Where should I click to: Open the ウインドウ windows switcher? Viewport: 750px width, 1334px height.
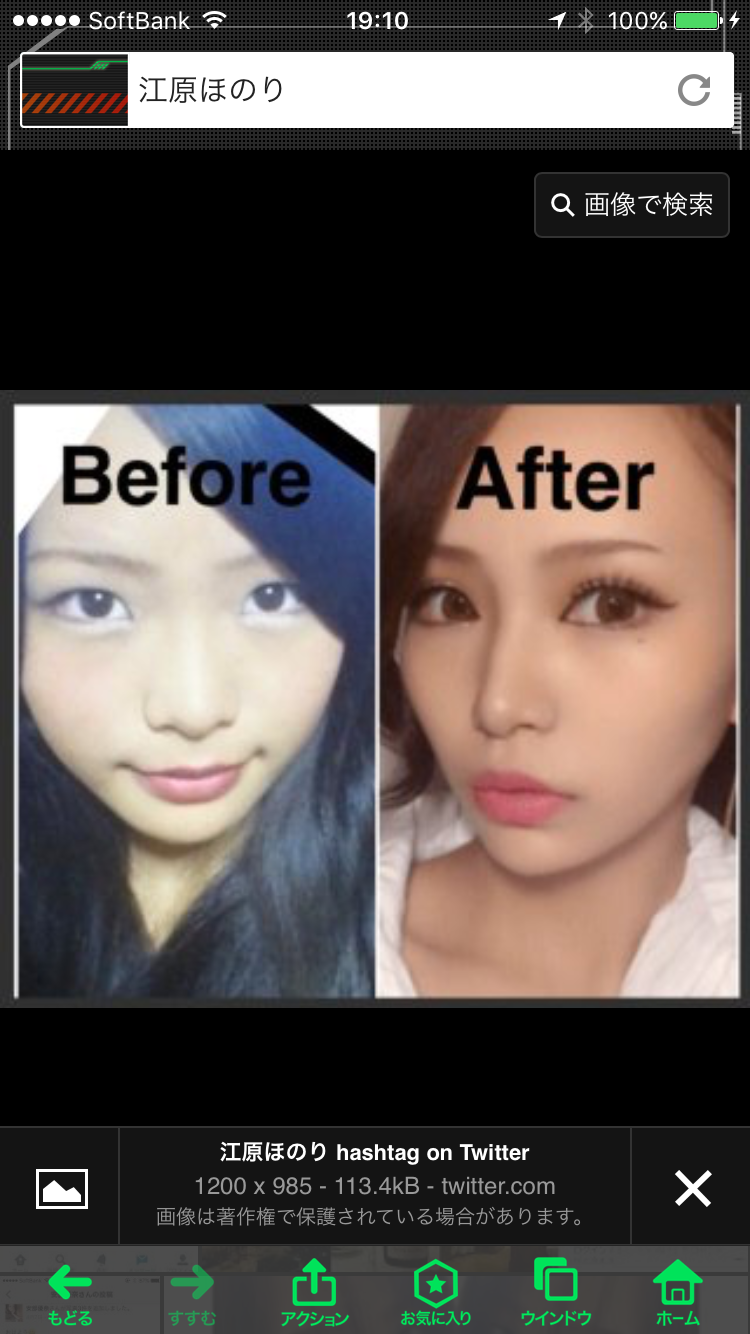(556, 1293)
